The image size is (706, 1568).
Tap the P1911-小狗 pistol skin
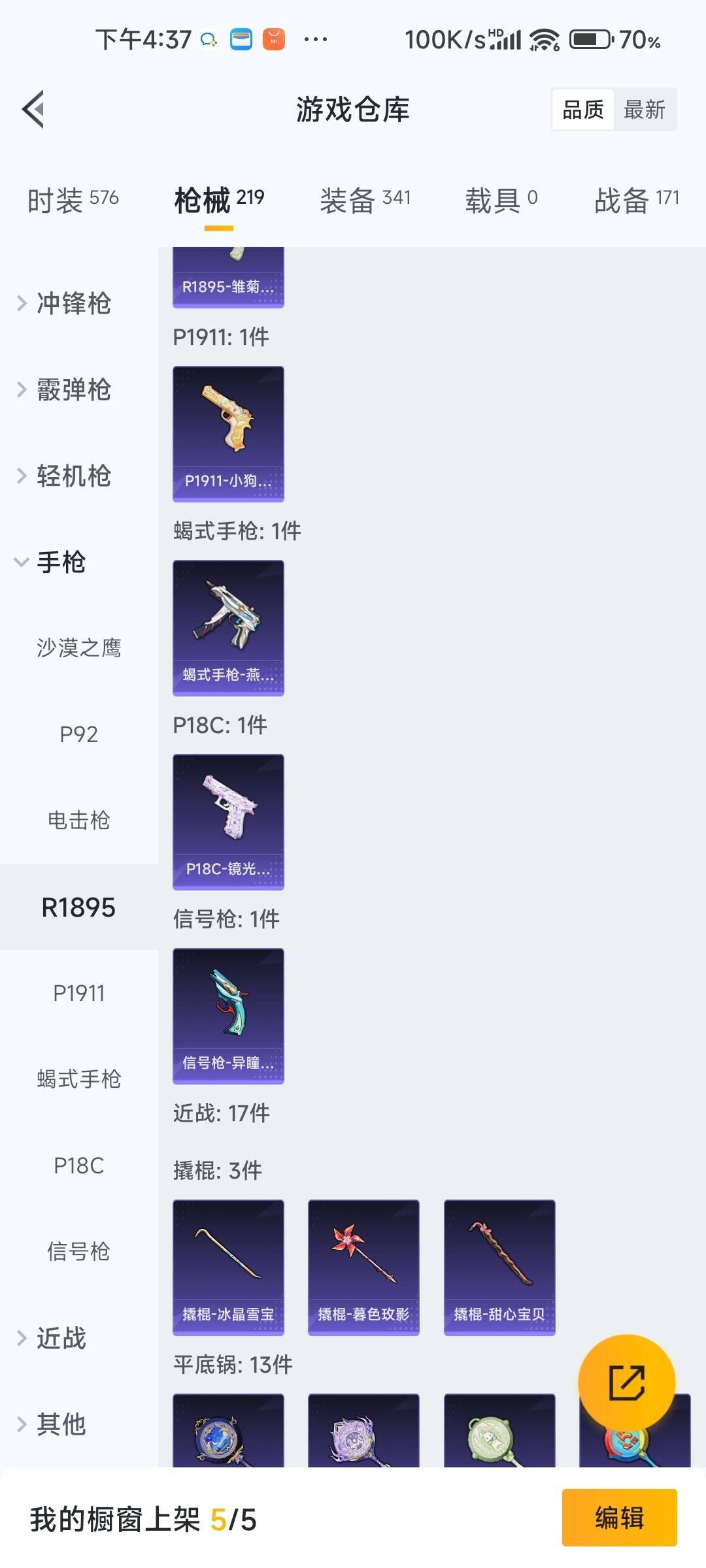point(227,433)
